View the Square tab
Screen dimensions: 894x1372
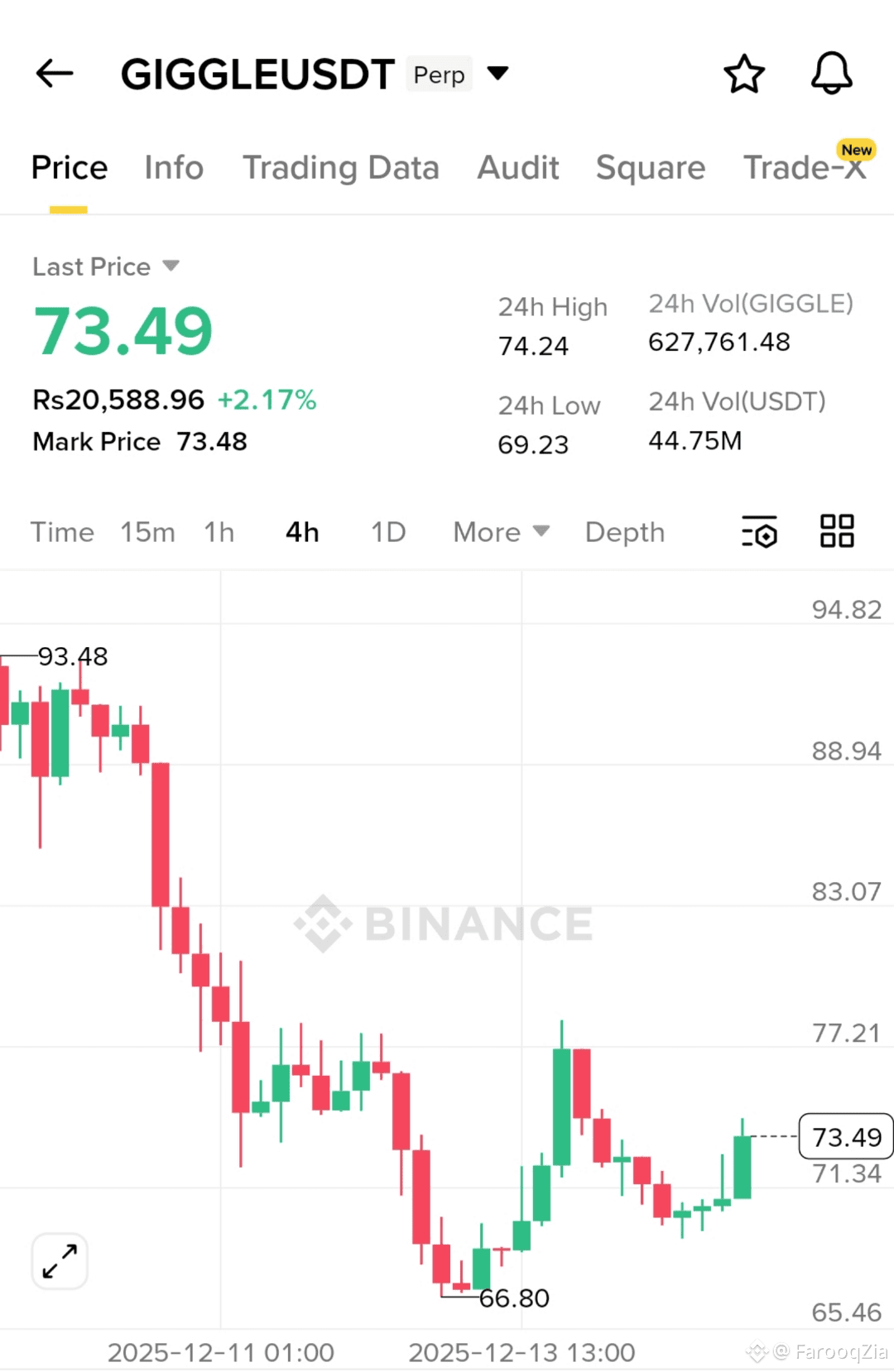coord(651,168)
